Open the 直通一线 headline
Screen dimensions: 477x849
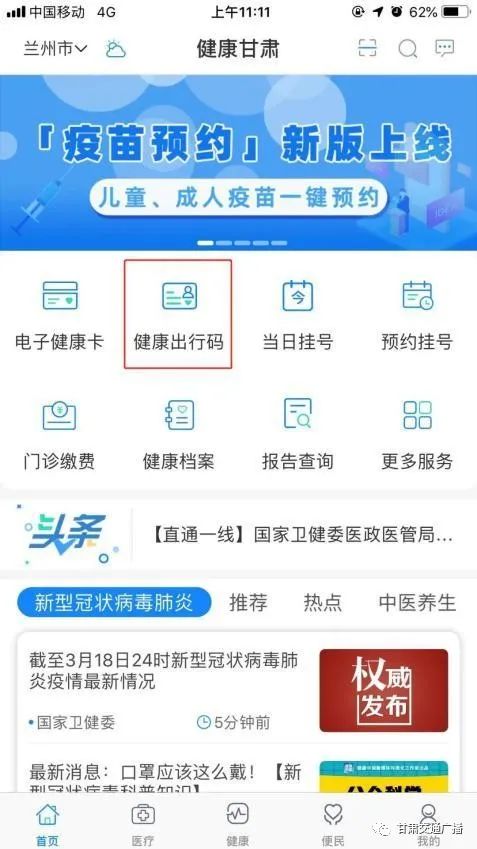pos(300,535)
